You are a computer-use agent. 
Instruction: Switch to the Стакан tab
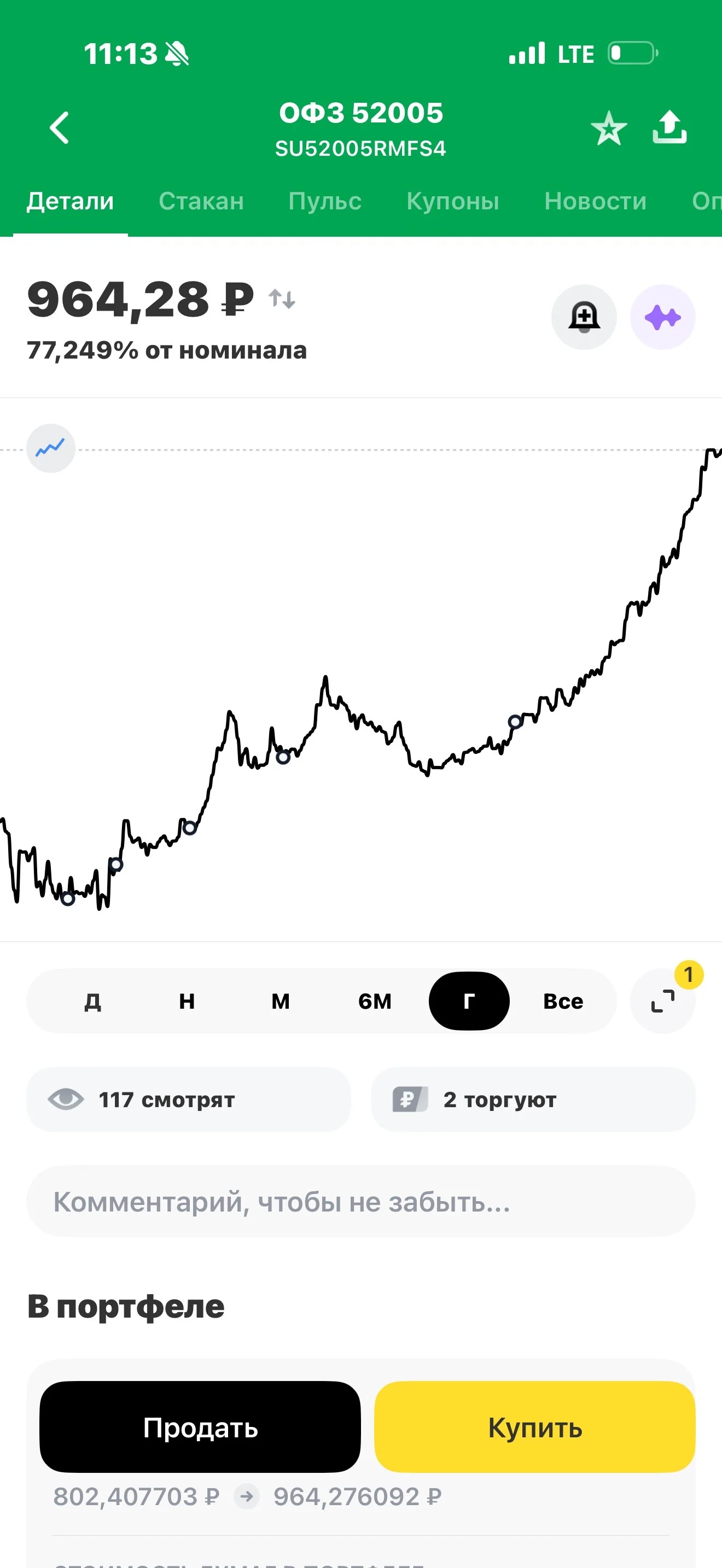[x=201, y=201]
